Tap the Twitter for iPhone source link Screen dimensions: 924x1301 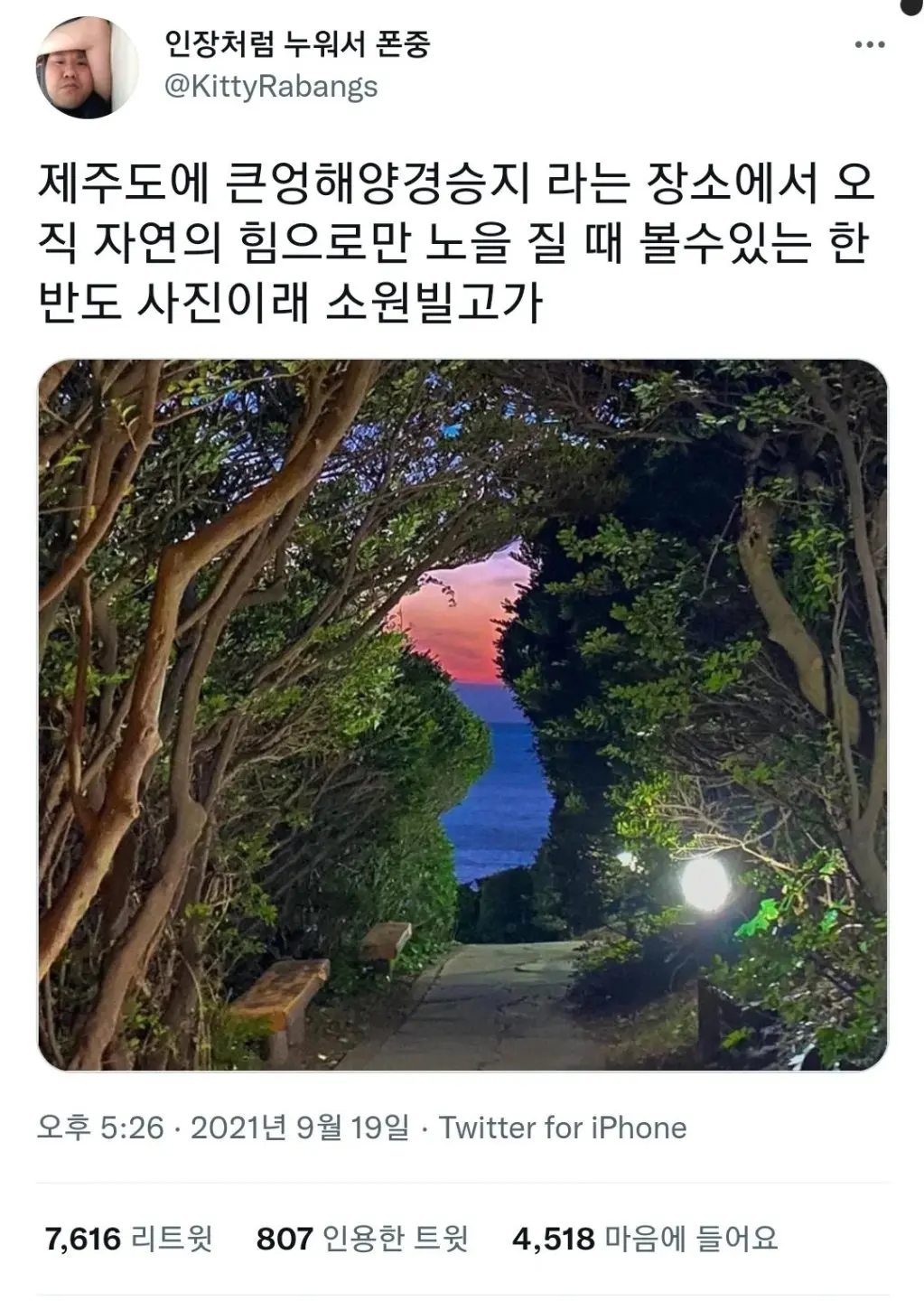pos(563,1128)
